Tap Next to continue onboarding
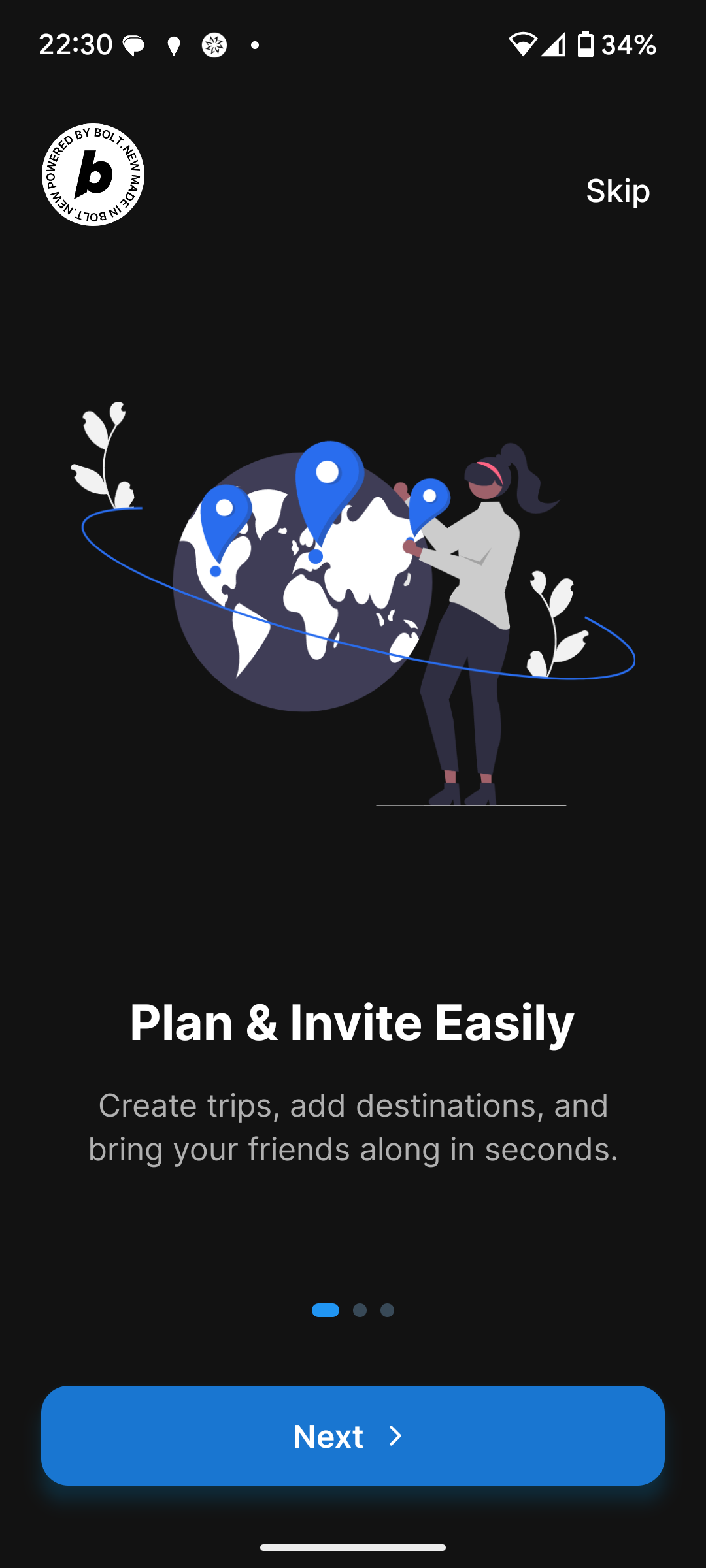706x1568 pixels. pyautogui.click(x=353, y=1435)
